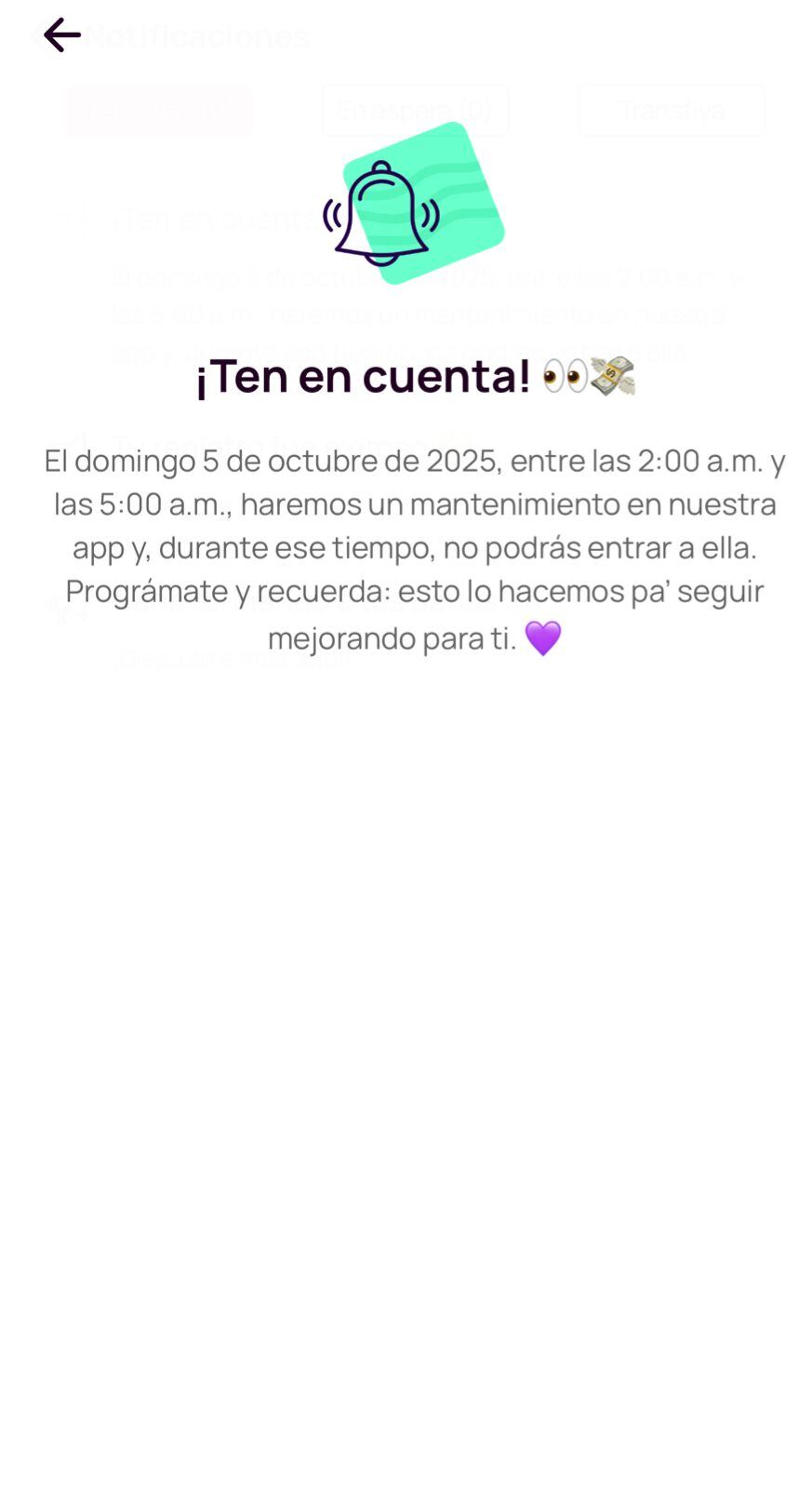This screenshot has height=1489, width=812.
Task: Open the '¡Descubre más aquí!' link
Action: (231, 658)
